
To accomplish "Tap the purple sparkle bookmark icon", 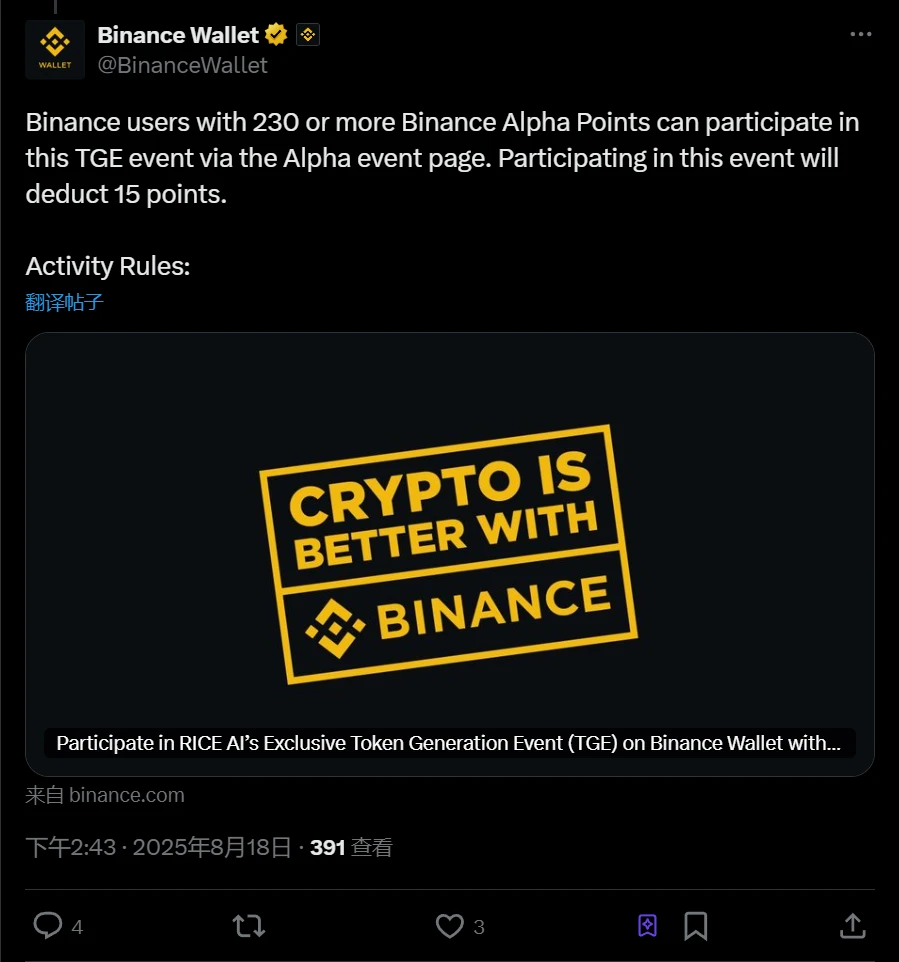I will pyautogui.click(x=647, y=926).
